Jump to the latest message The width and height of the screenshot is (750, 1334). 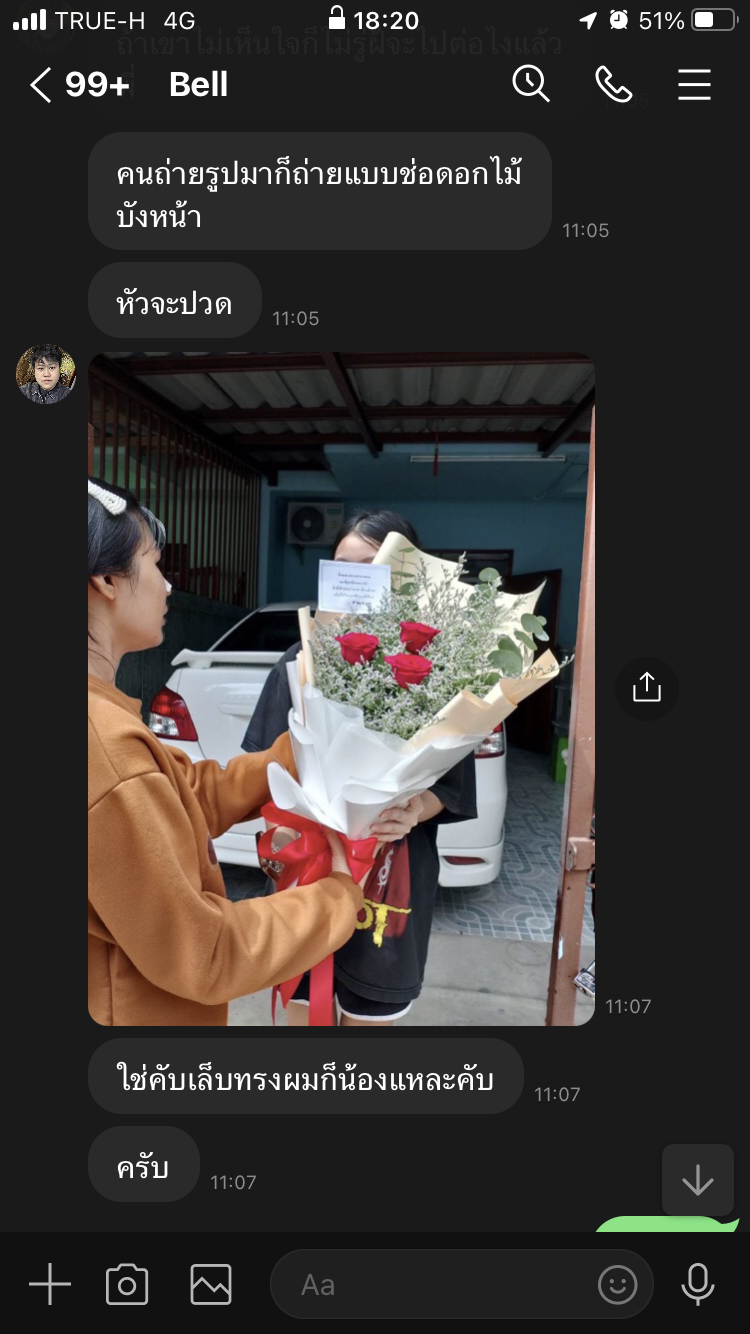point(697,1181)
